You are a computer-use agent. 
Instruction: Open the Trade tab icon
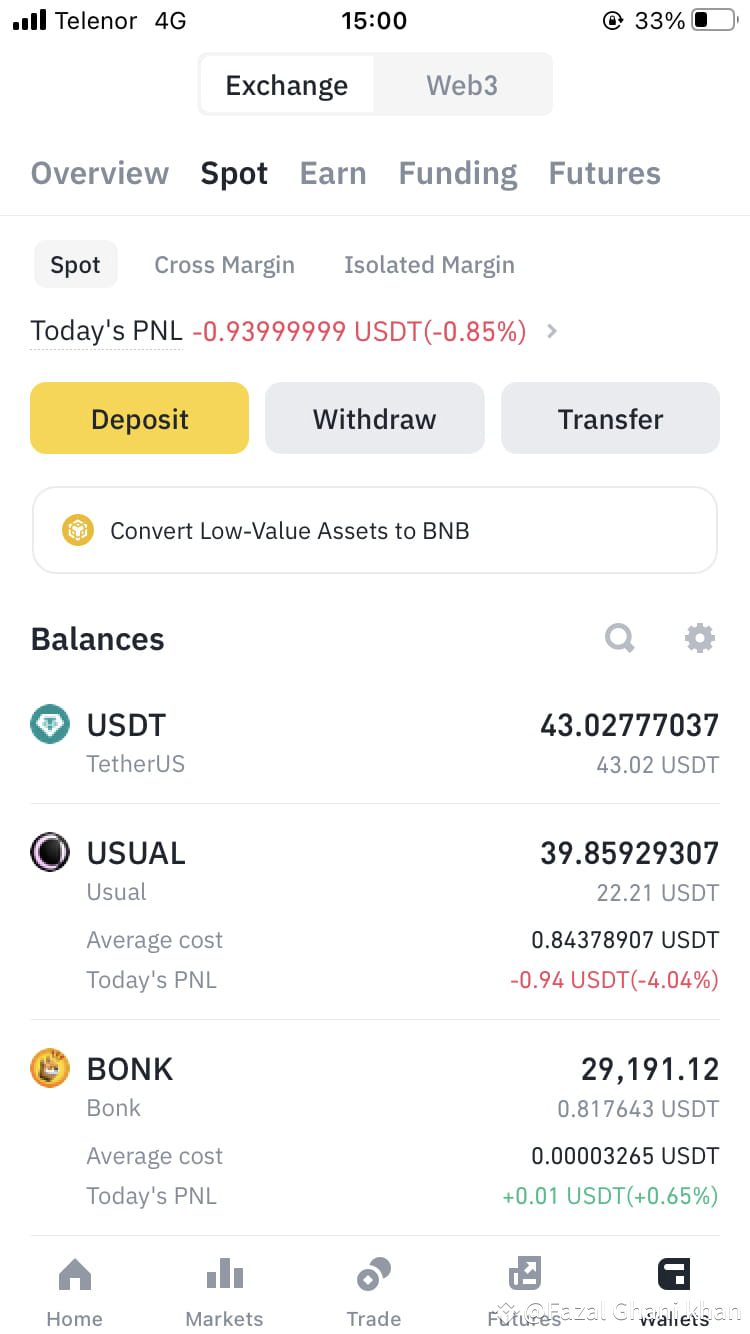coord(373,1272)
